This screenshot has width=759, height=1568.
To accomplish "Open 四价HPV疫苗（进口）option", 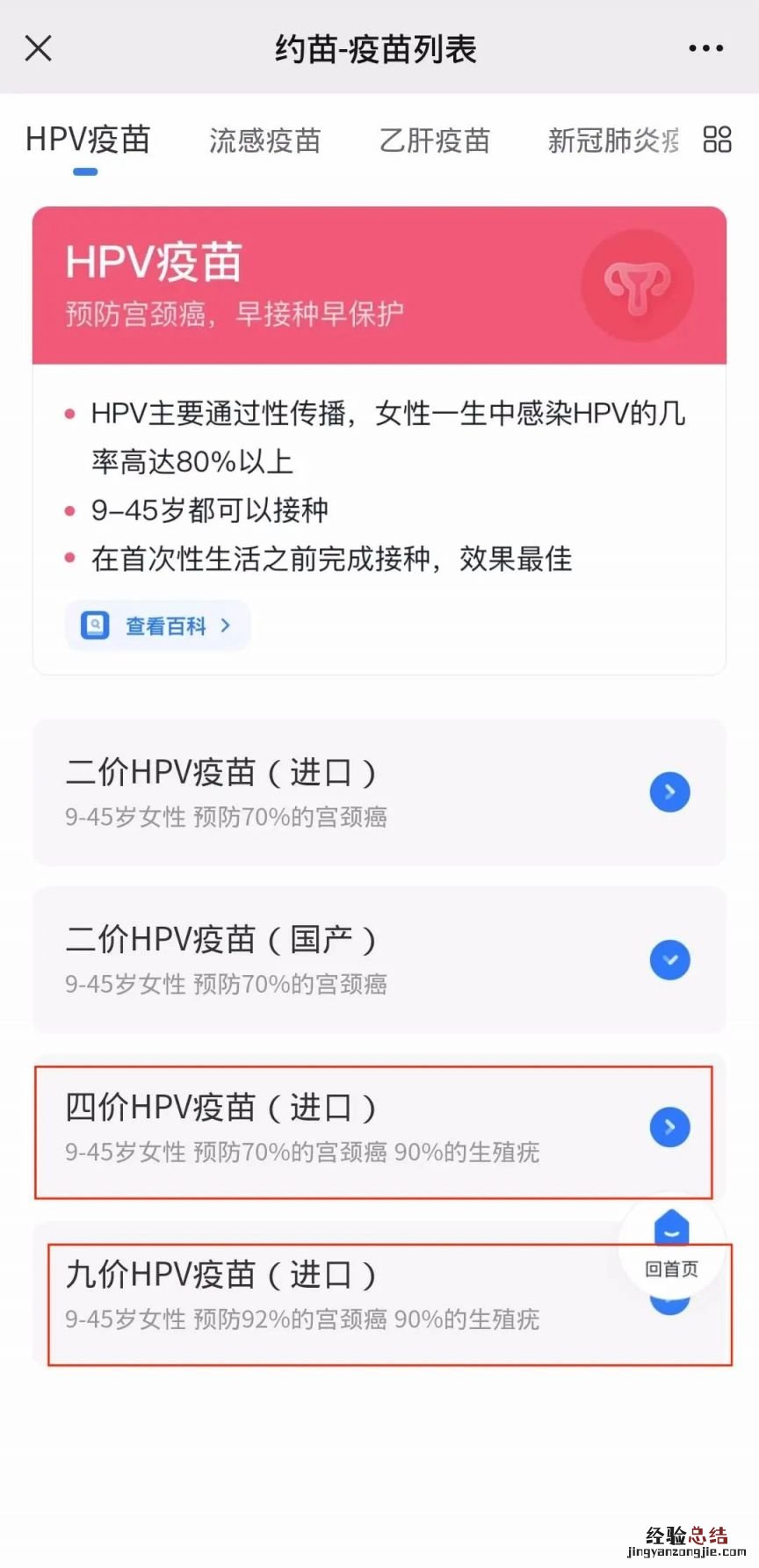I will point(669,1127).
